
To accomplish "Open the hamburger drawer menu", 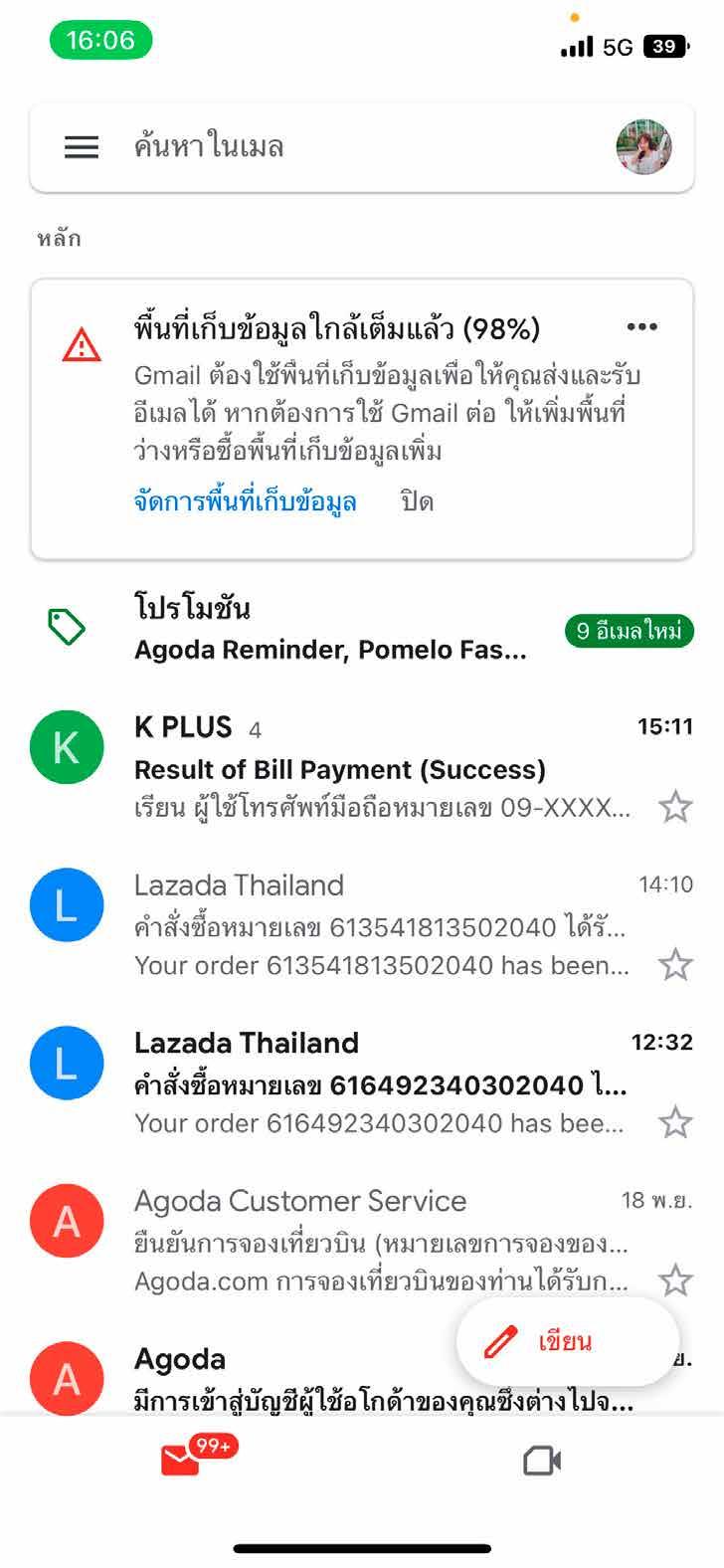I will [x=82, y=147].
